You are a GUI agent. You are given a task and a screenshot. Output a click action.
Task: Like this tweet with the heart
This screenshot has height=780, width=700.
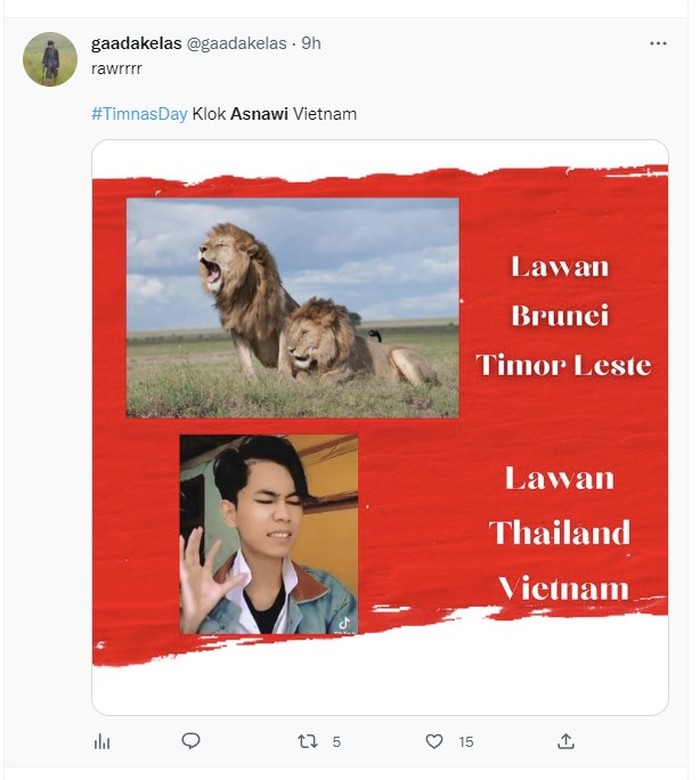434,741
